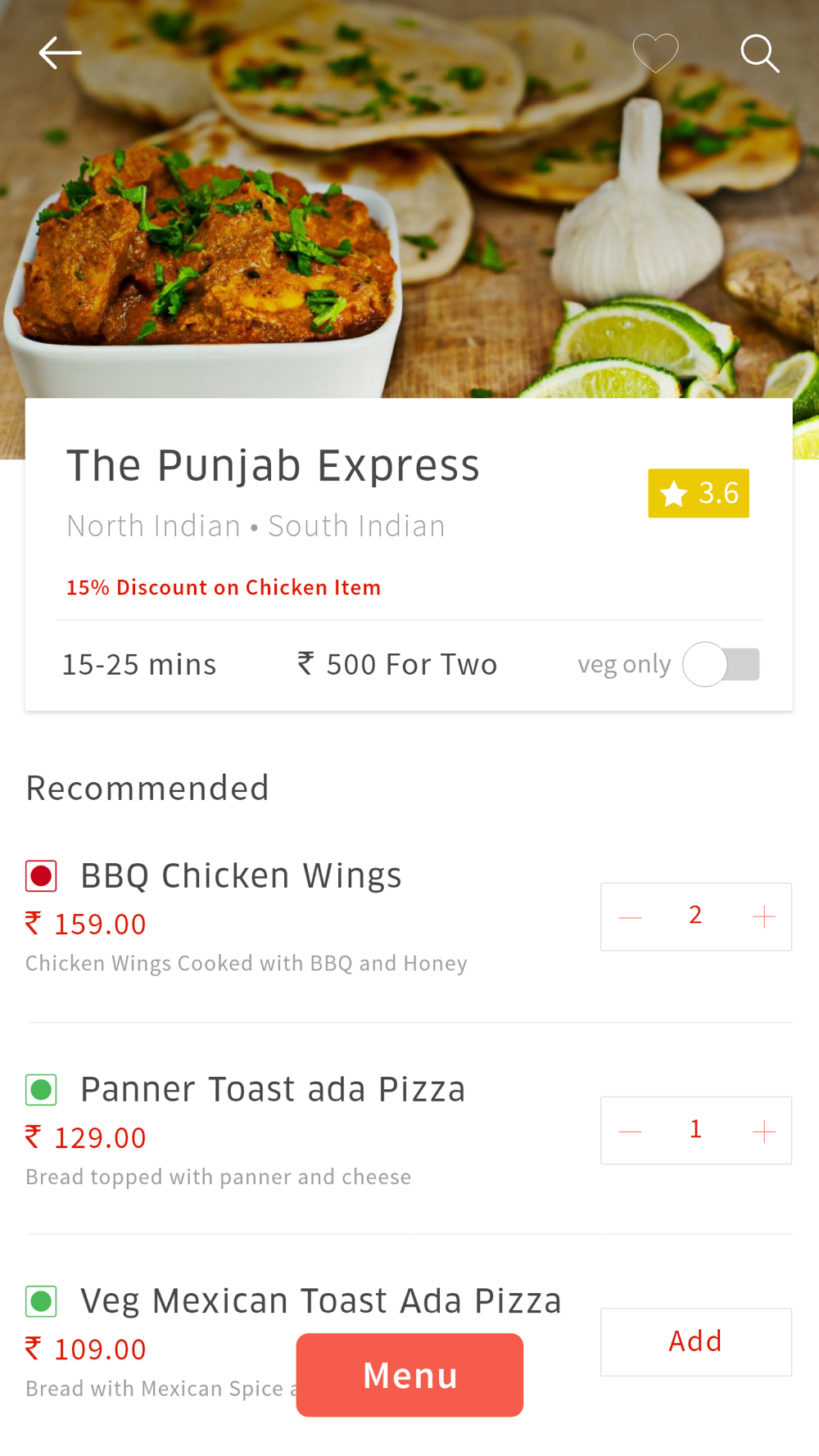
Task: Increase BBQ Chicken Wings quantity
Action: 763,917
